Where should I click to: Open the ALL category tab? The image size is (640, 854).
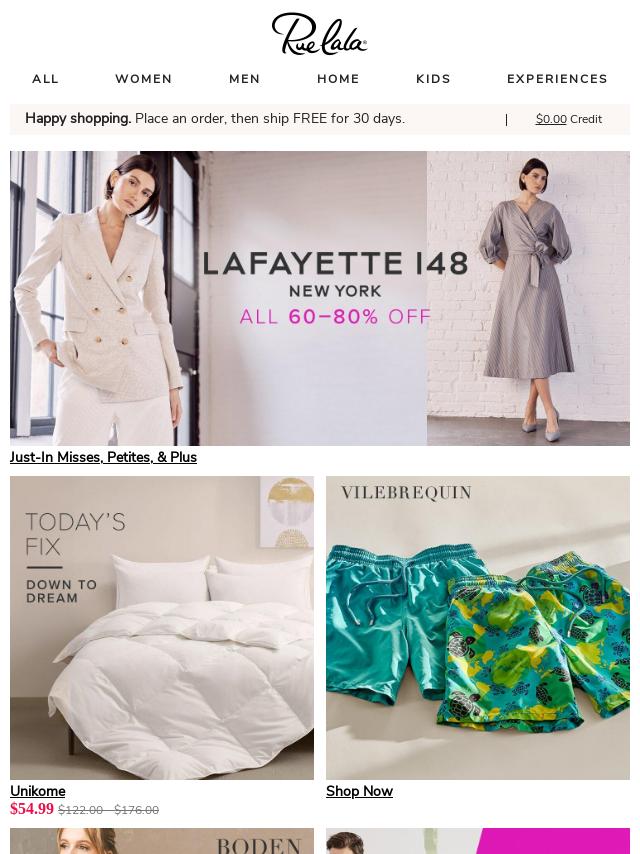tap(45, 79)
